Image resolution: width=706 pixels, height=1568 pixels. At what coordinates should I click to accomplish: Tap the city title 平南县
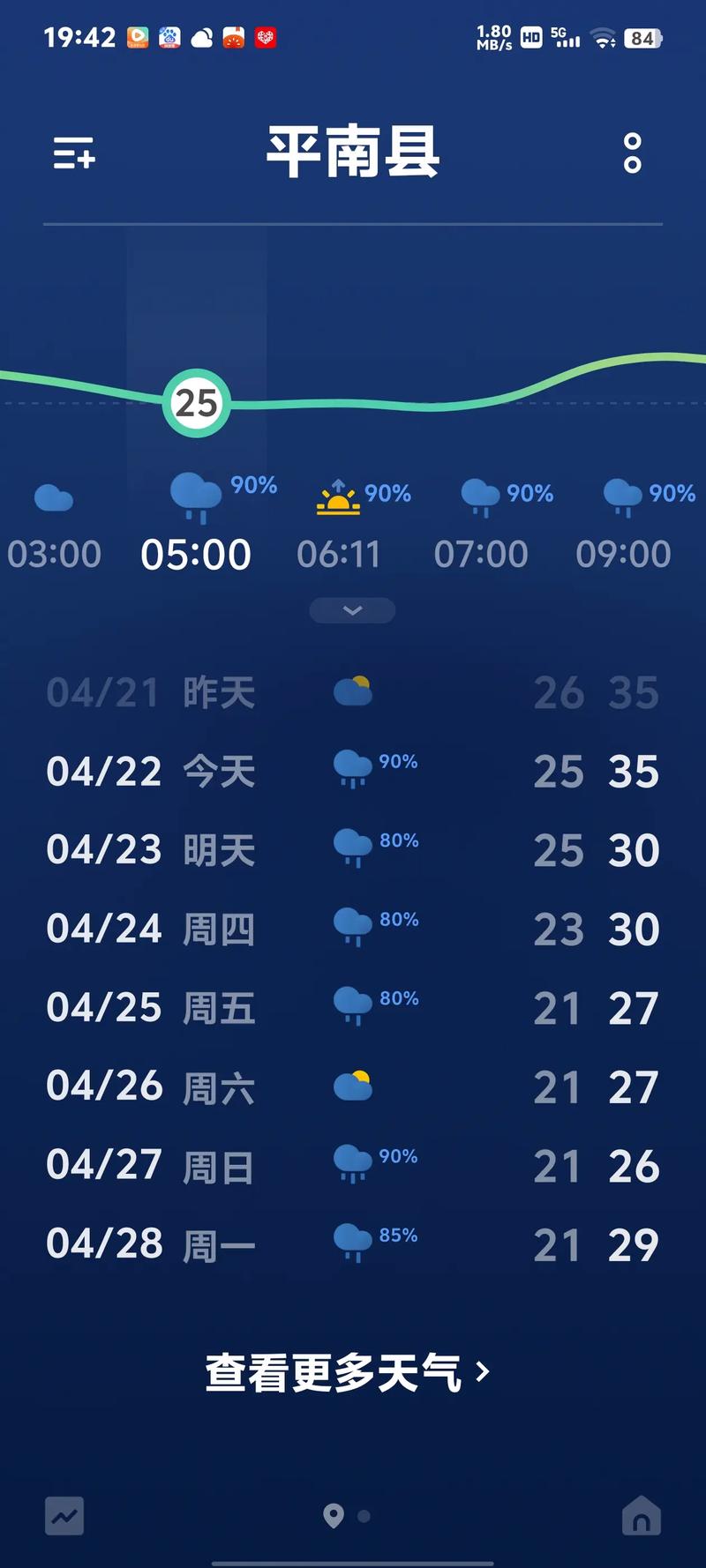point(352,150)
